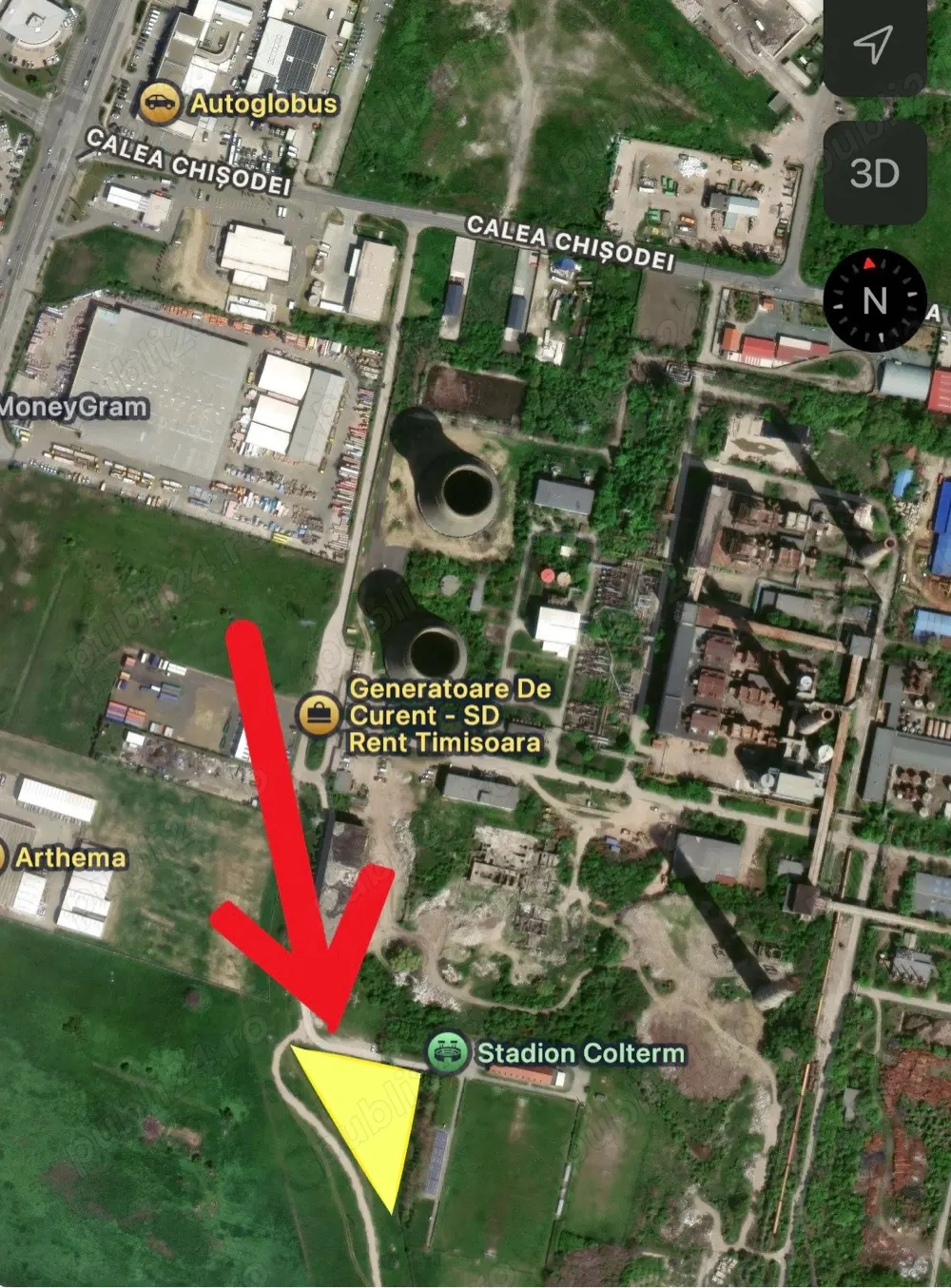Open the Autoglobus place marker

click(x=160, y=104)
